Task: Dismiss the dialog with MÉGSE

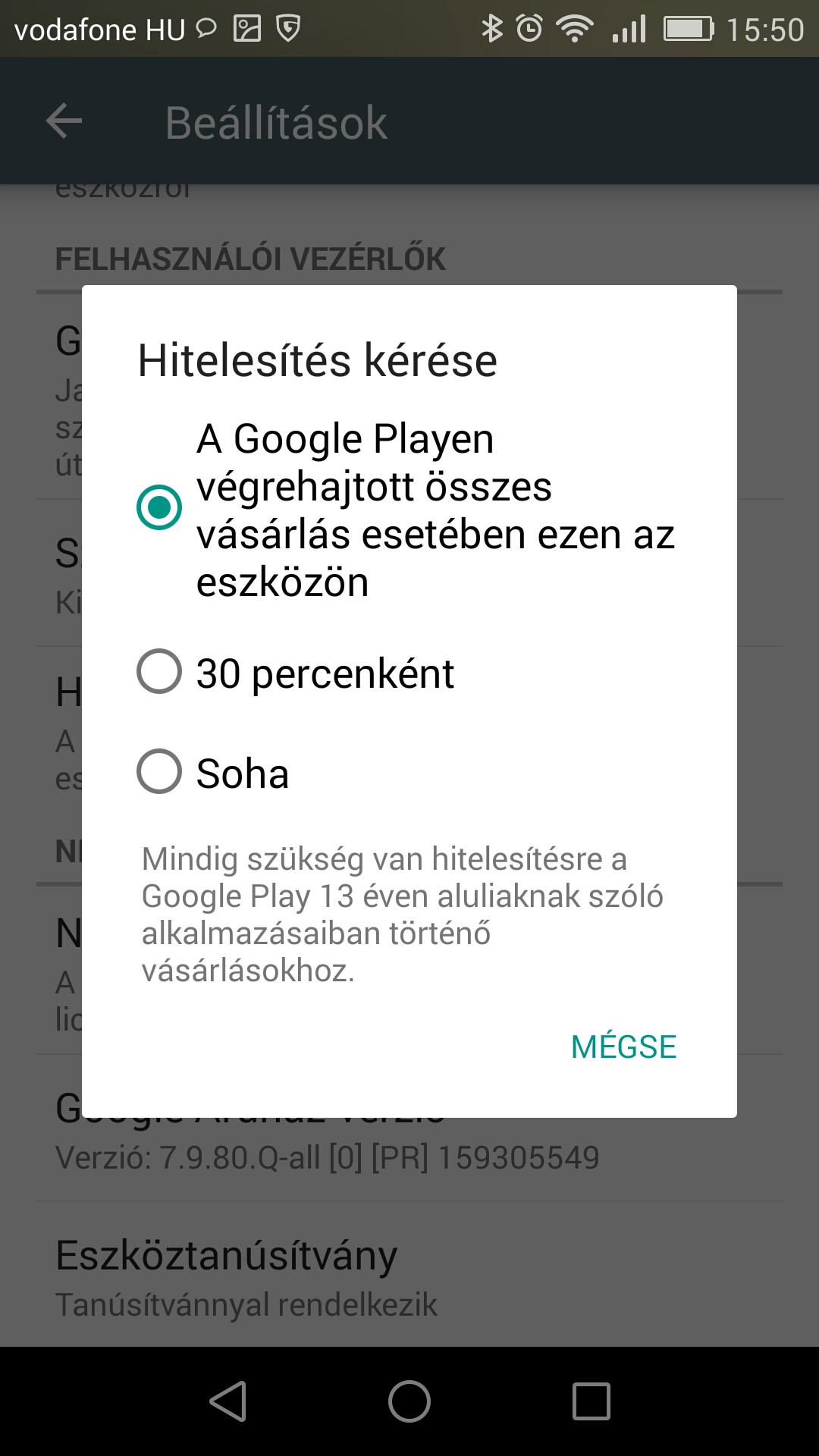Action: coord(623,1046)
